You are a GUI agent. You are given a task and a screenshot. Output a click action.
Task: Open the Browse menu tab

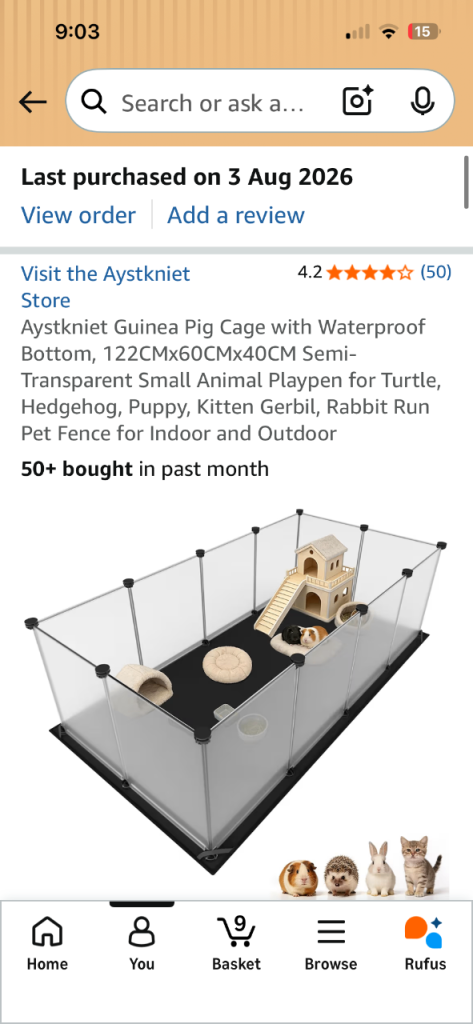point(331,942)
